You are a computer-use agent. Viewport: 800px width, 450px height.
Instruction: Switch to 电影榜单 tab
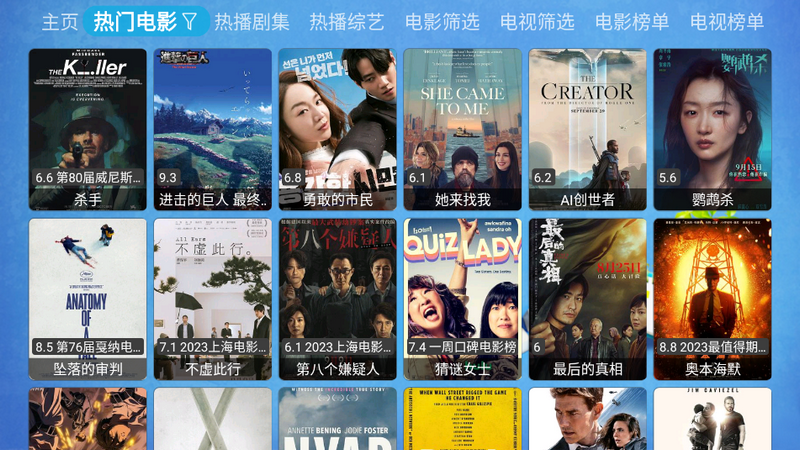tap(632, 22)
